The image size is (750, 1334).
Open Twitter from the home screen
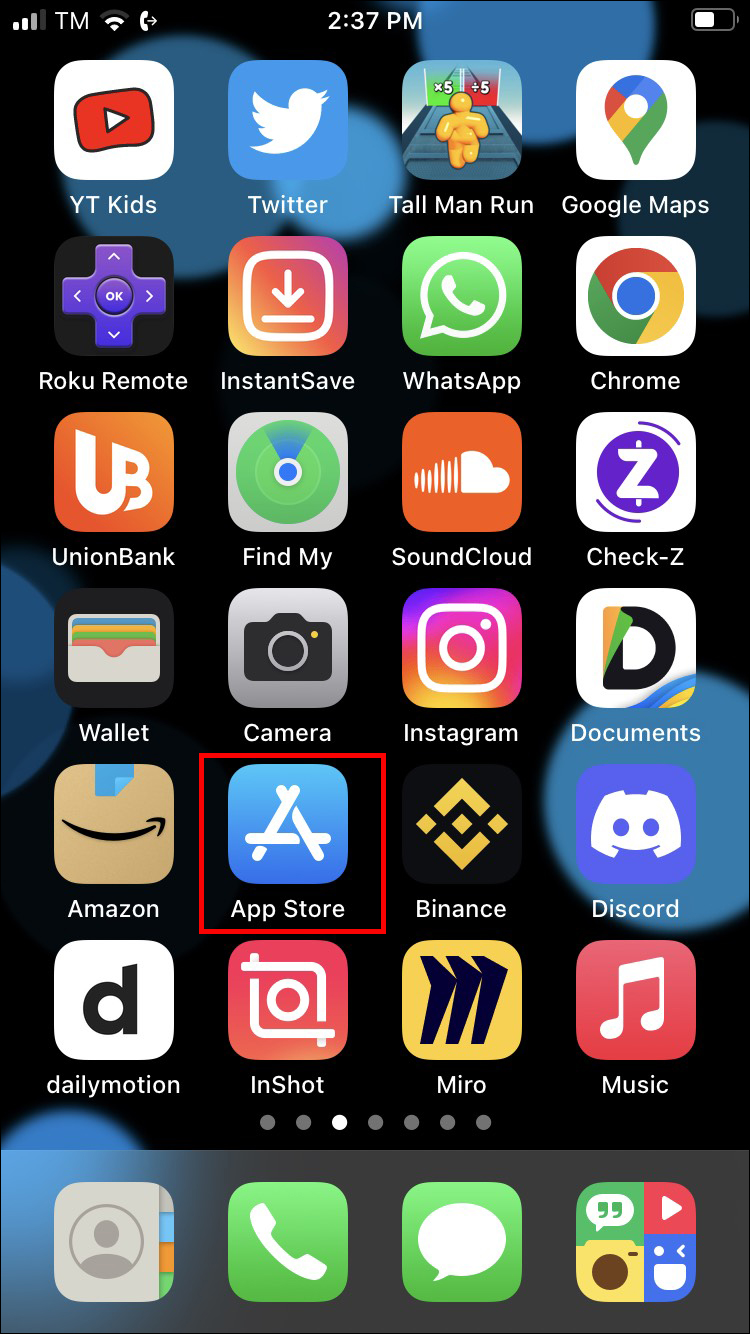[288, 120]
